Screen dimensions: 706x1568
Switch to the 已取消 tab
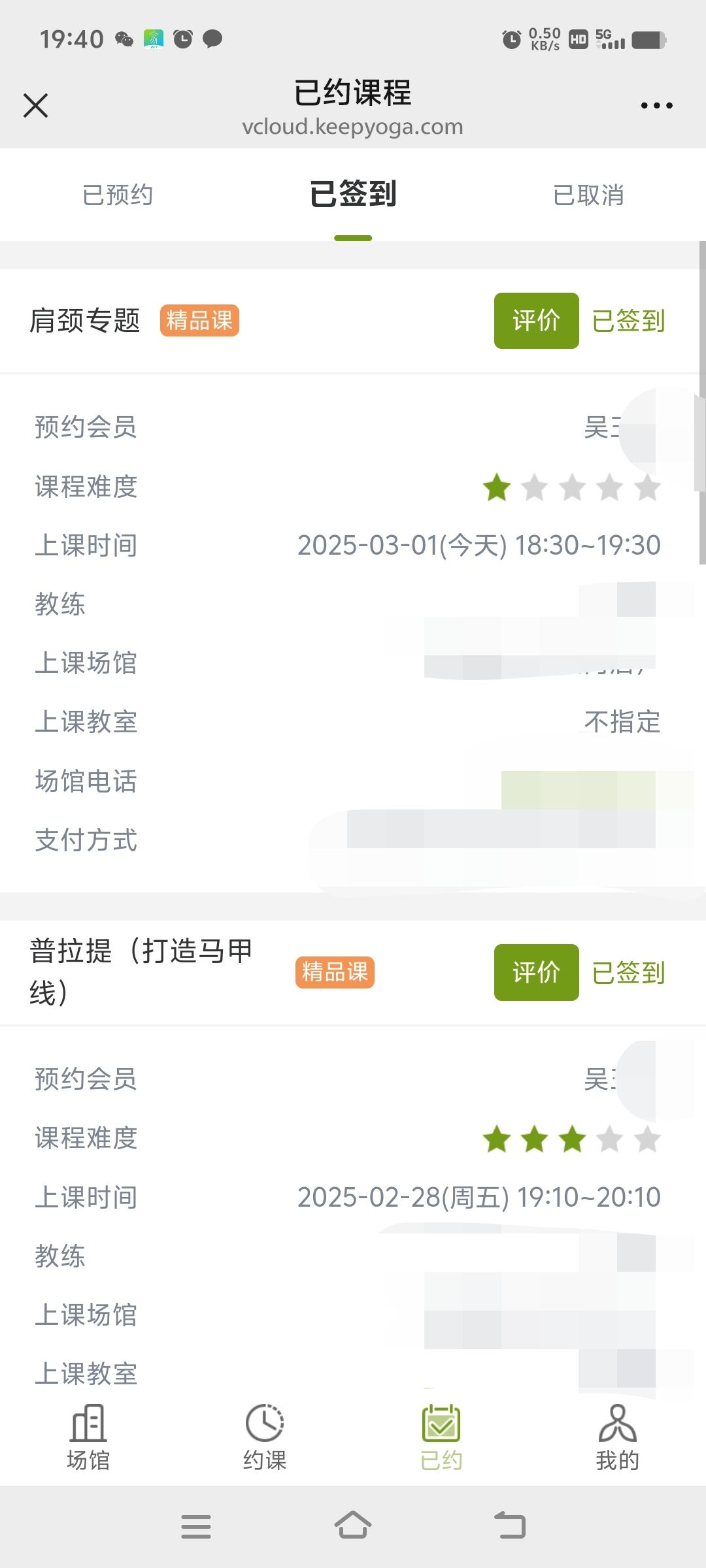(588, 195)
